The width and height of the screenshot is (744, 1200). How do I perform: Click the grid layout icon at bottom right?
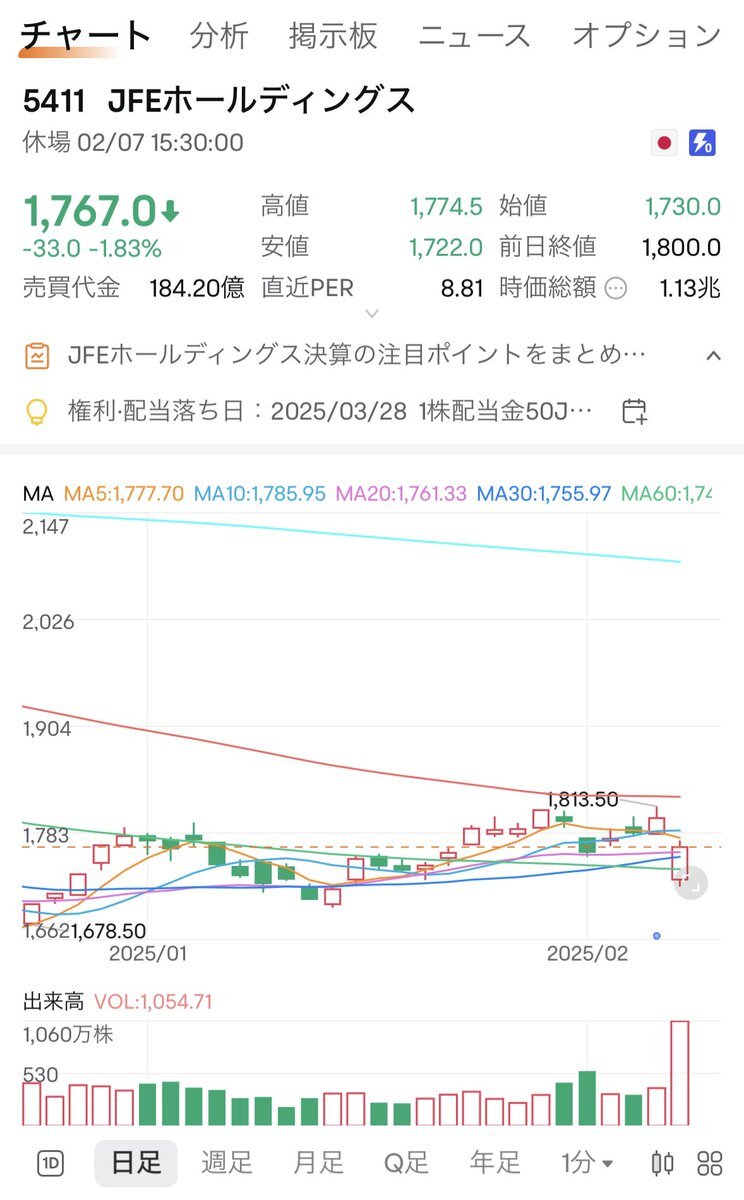[709, 1163]
